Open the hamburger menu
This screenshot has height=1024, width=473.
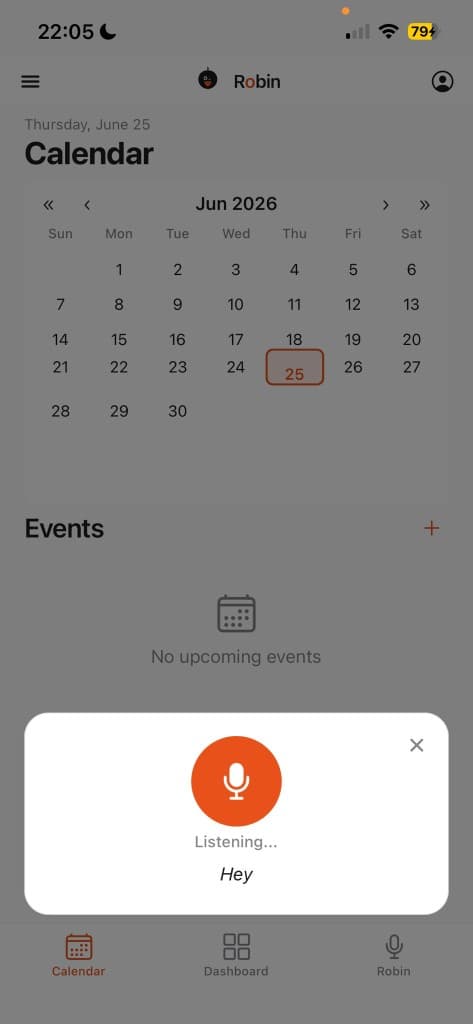[x=31, y=82]
